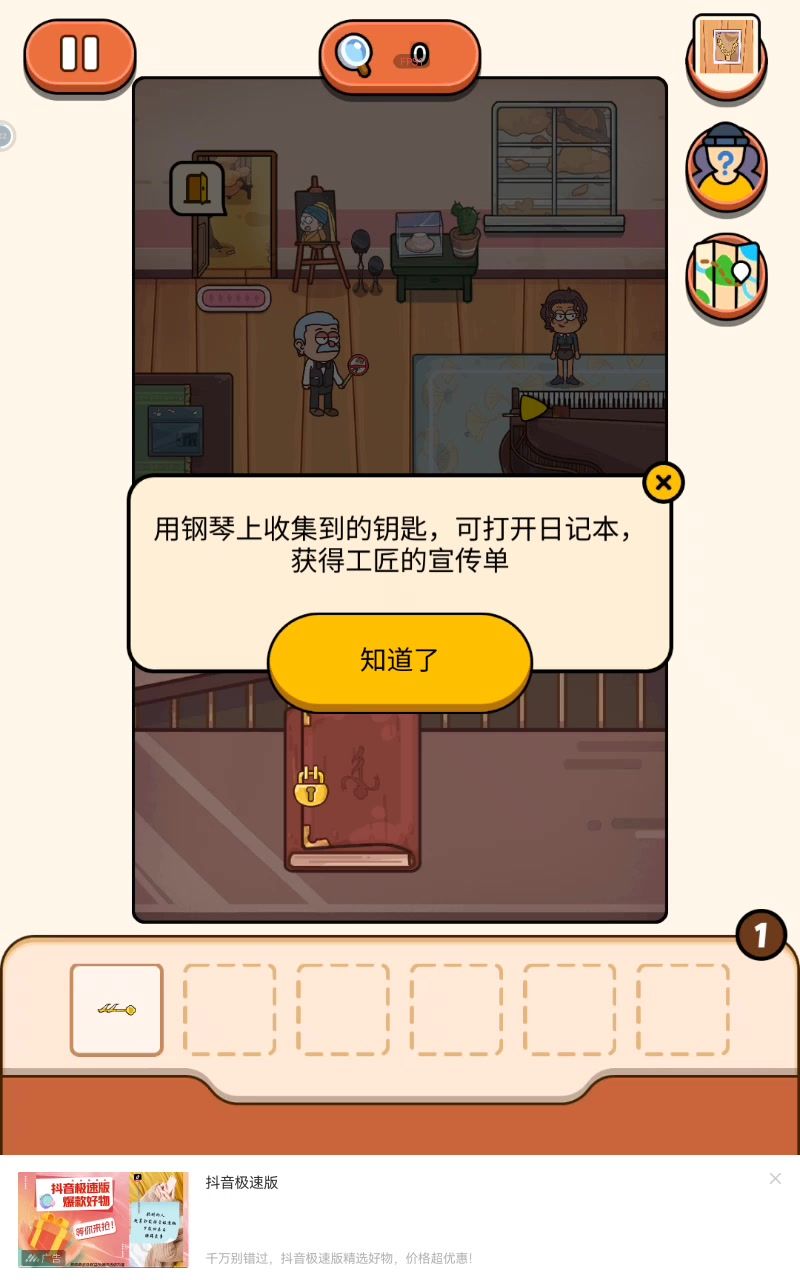The image size is (800, 1280).
Task: Tap the 知道了 button
Action: 399,660
